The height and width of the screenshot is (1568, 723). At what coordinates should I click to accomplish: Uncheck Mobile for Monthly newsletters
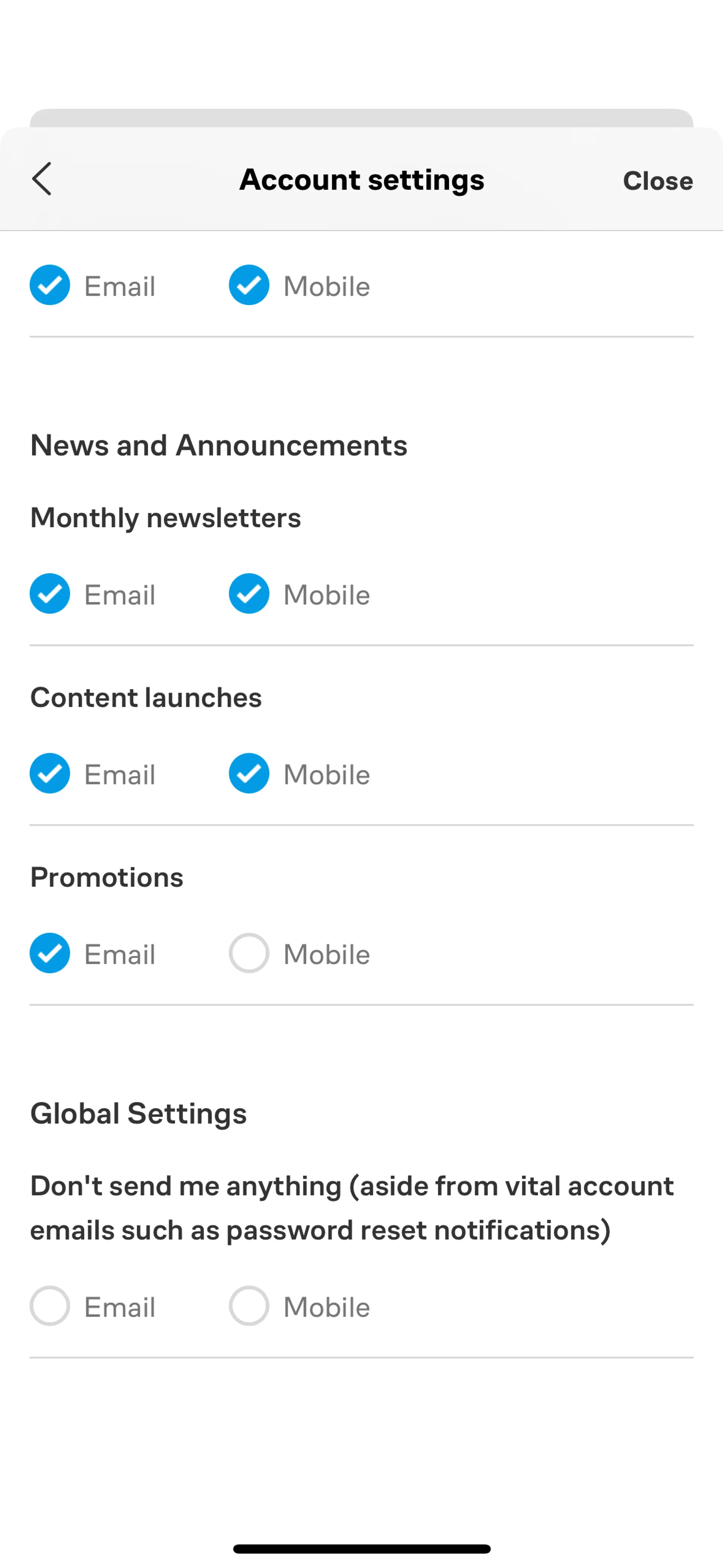tap(249, 593)
